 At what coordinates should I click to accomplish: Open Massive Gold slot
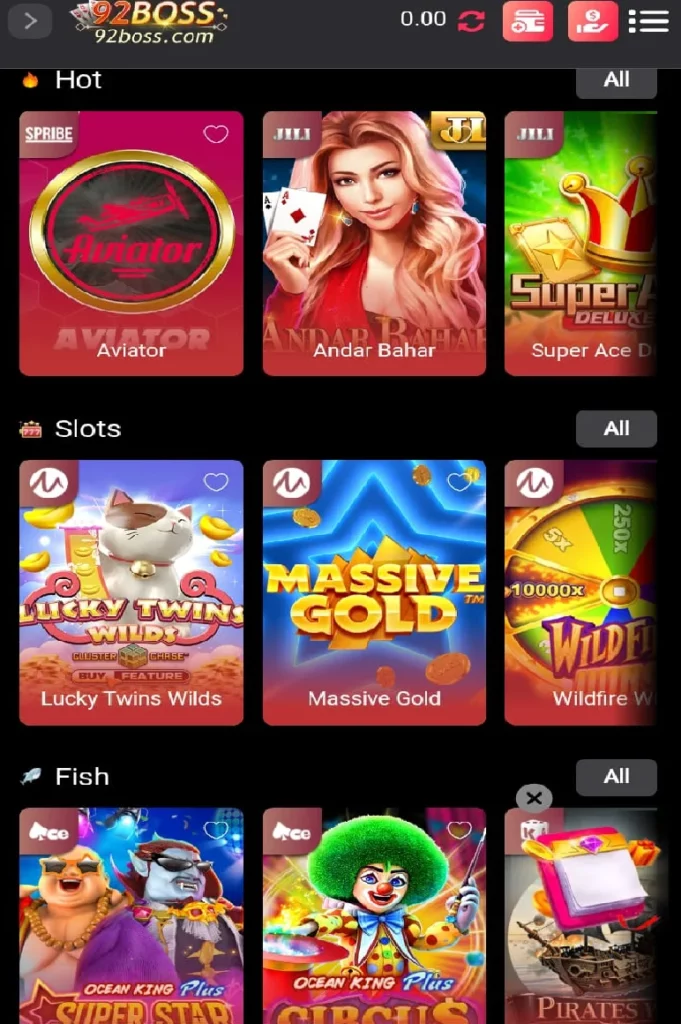[x=374, y=592]
